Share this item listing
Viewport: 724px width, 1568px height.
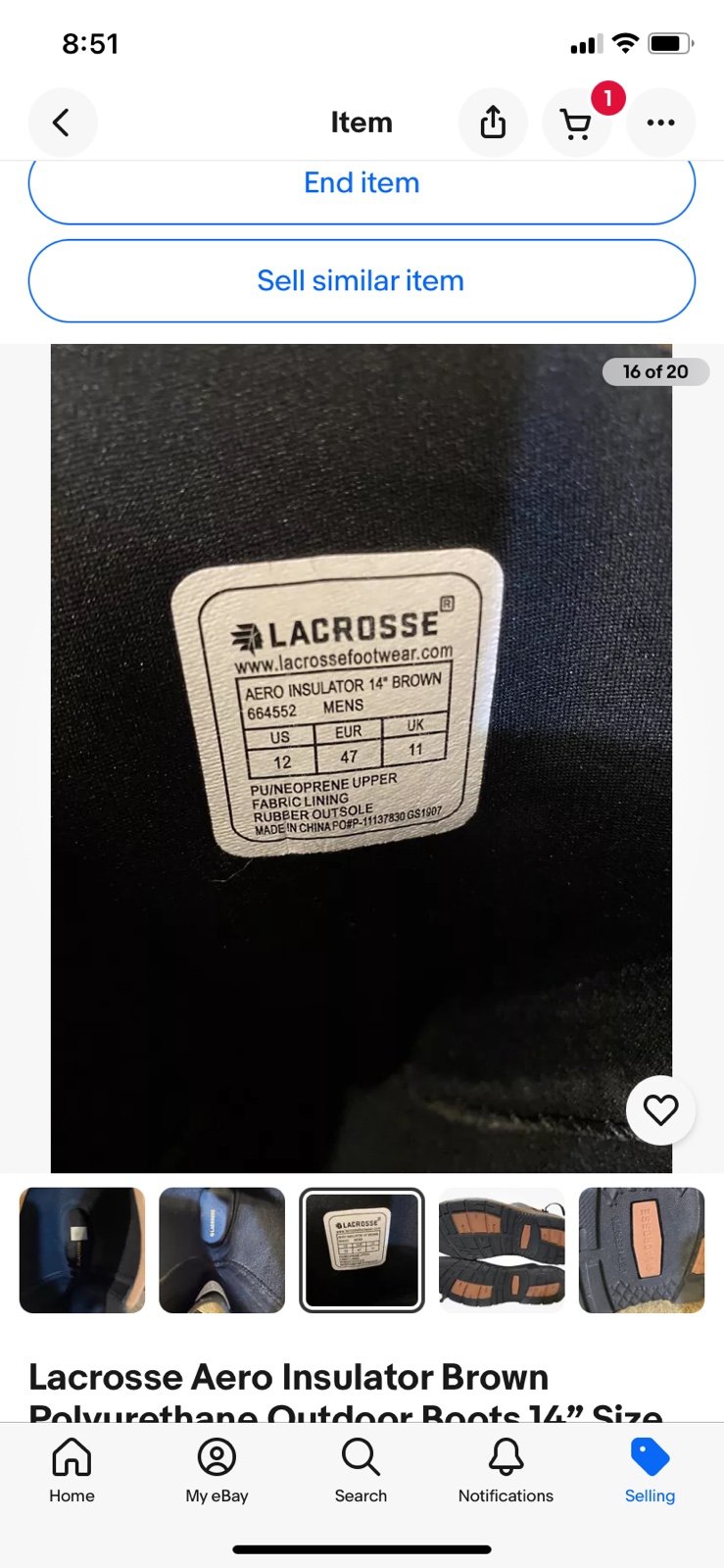click(x=493, y=122)
